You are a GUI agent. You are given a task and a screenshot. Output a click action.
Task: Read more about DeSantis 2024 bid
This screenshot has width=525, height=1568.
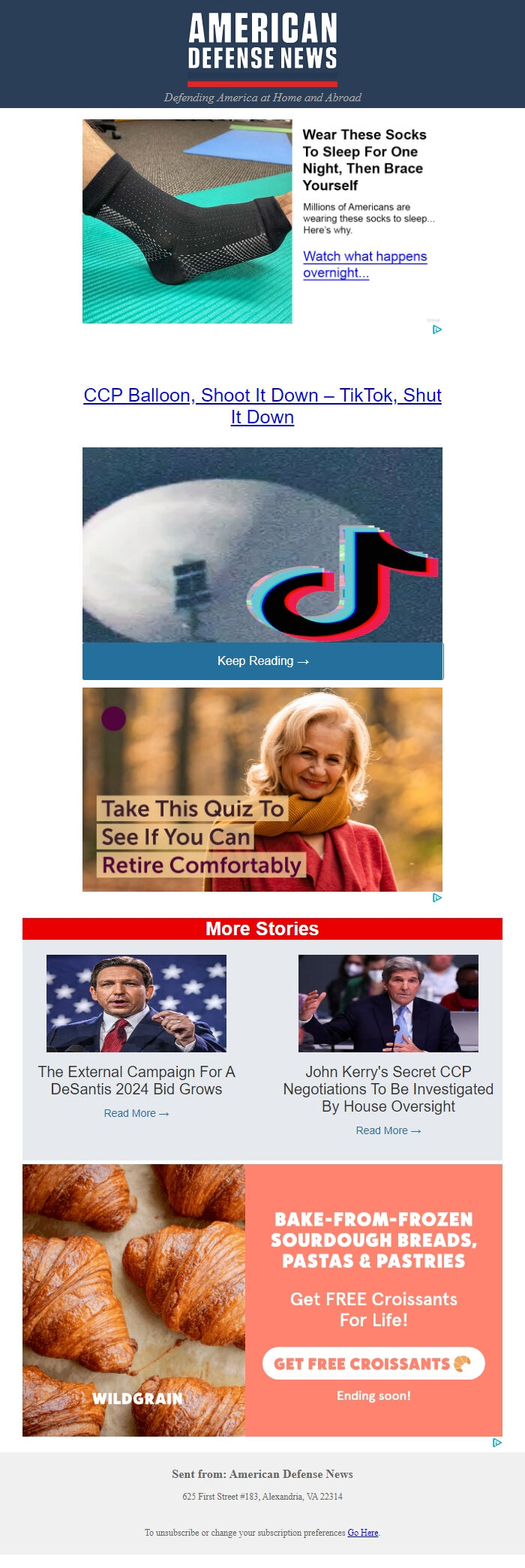(x=136, y=1113)
